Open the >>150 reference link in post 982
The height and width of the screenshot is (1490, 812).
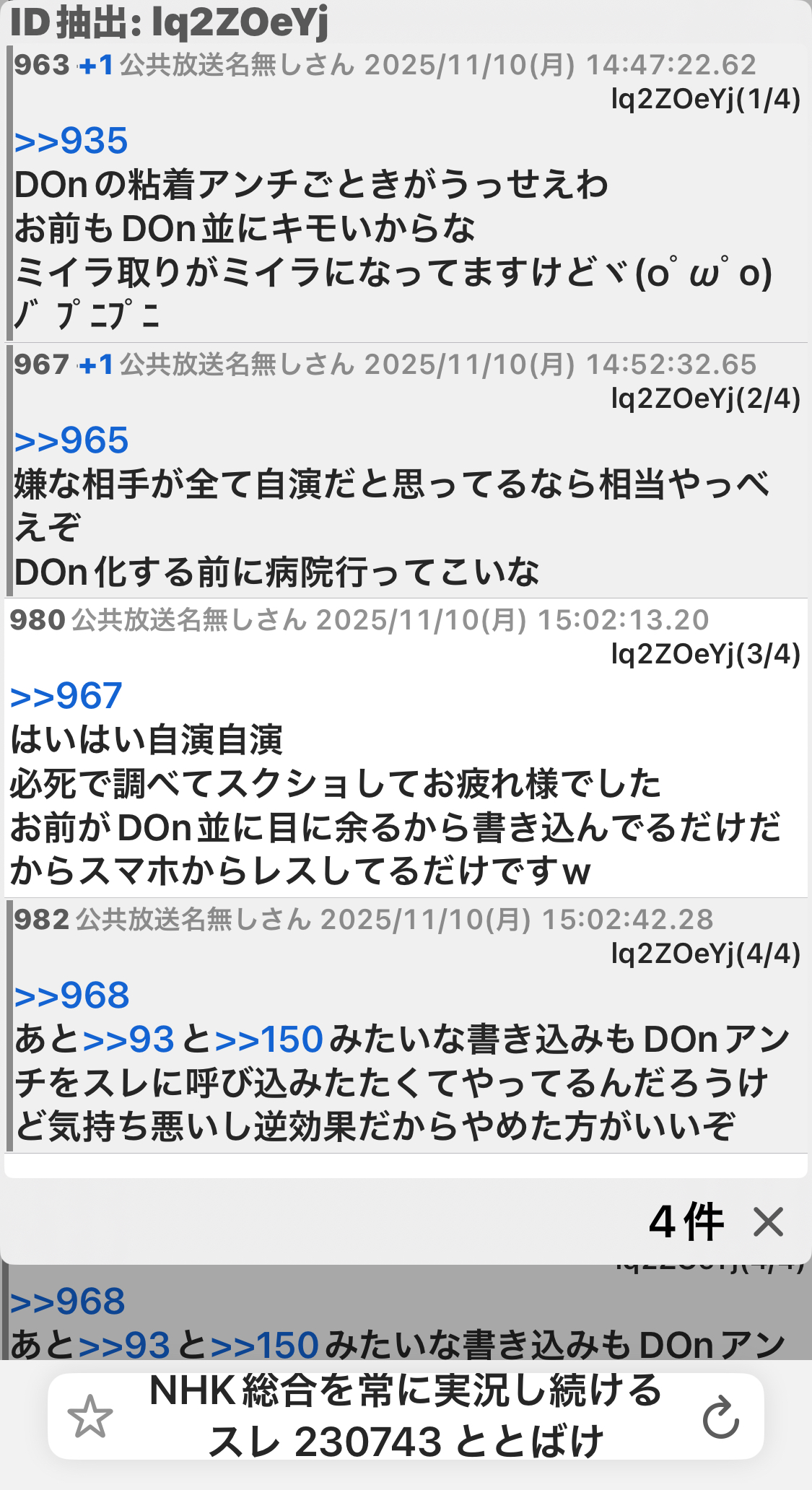tap(269, 1040)
